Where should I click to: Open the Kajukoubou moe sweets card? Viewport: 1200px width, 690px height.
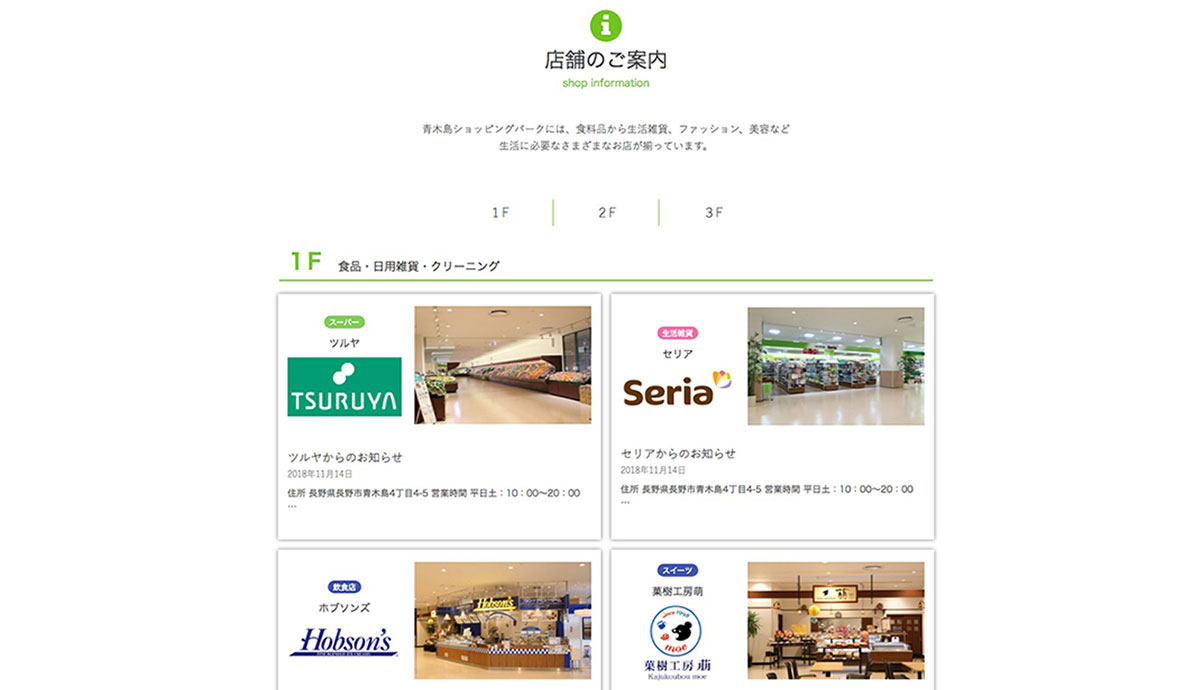pyautogui.click(x=772, y=620)
